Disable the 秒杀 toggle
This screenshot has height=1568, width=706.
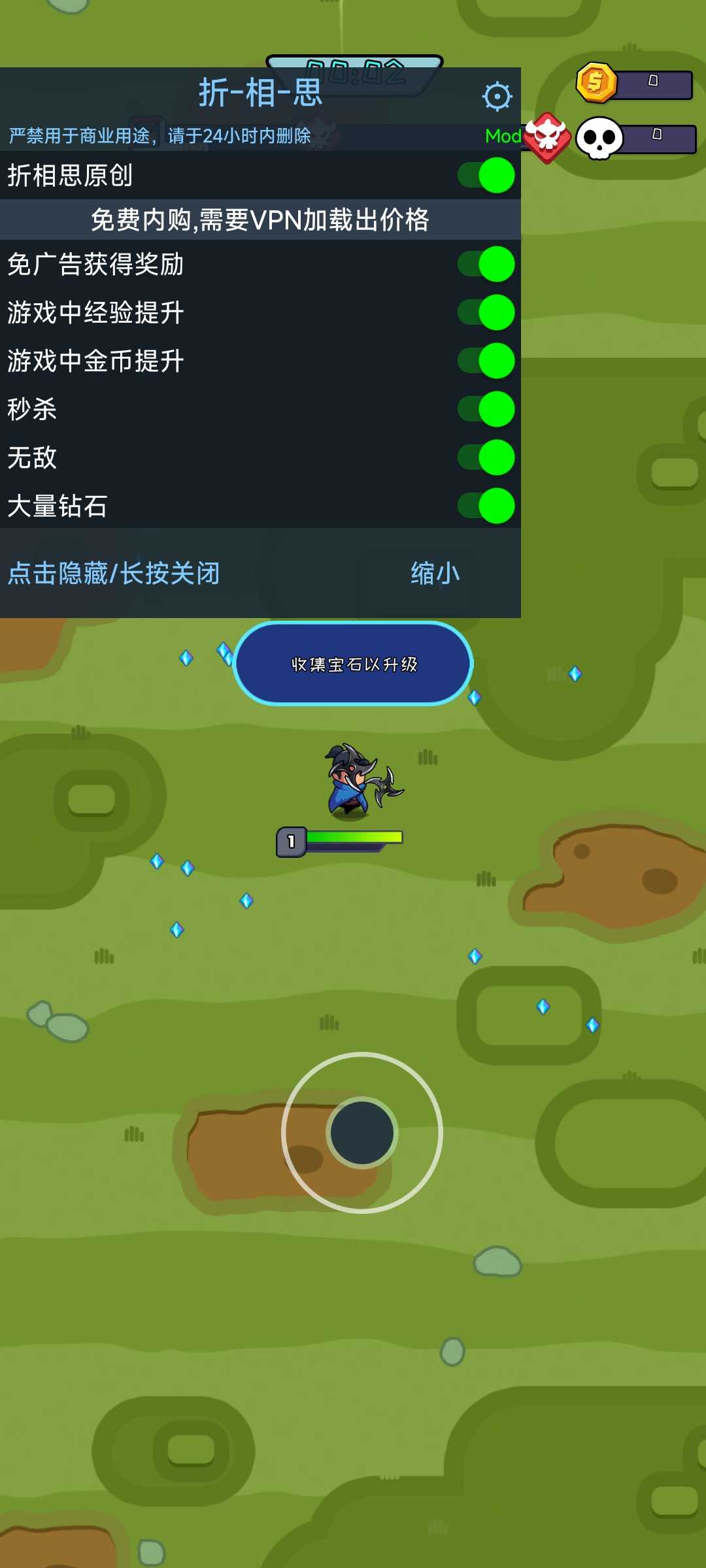pos(486,409)
